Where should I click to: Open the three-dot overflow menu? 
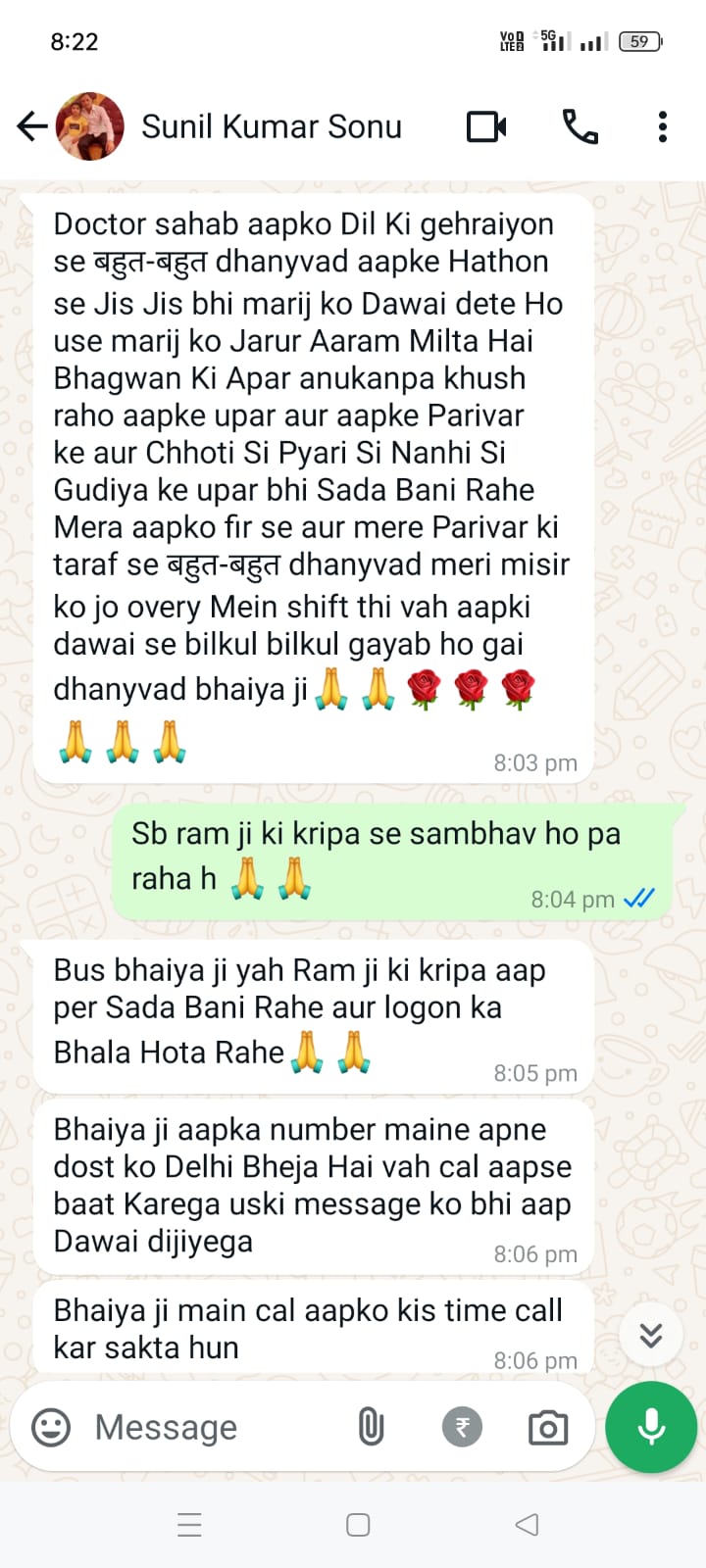[663, 126]
